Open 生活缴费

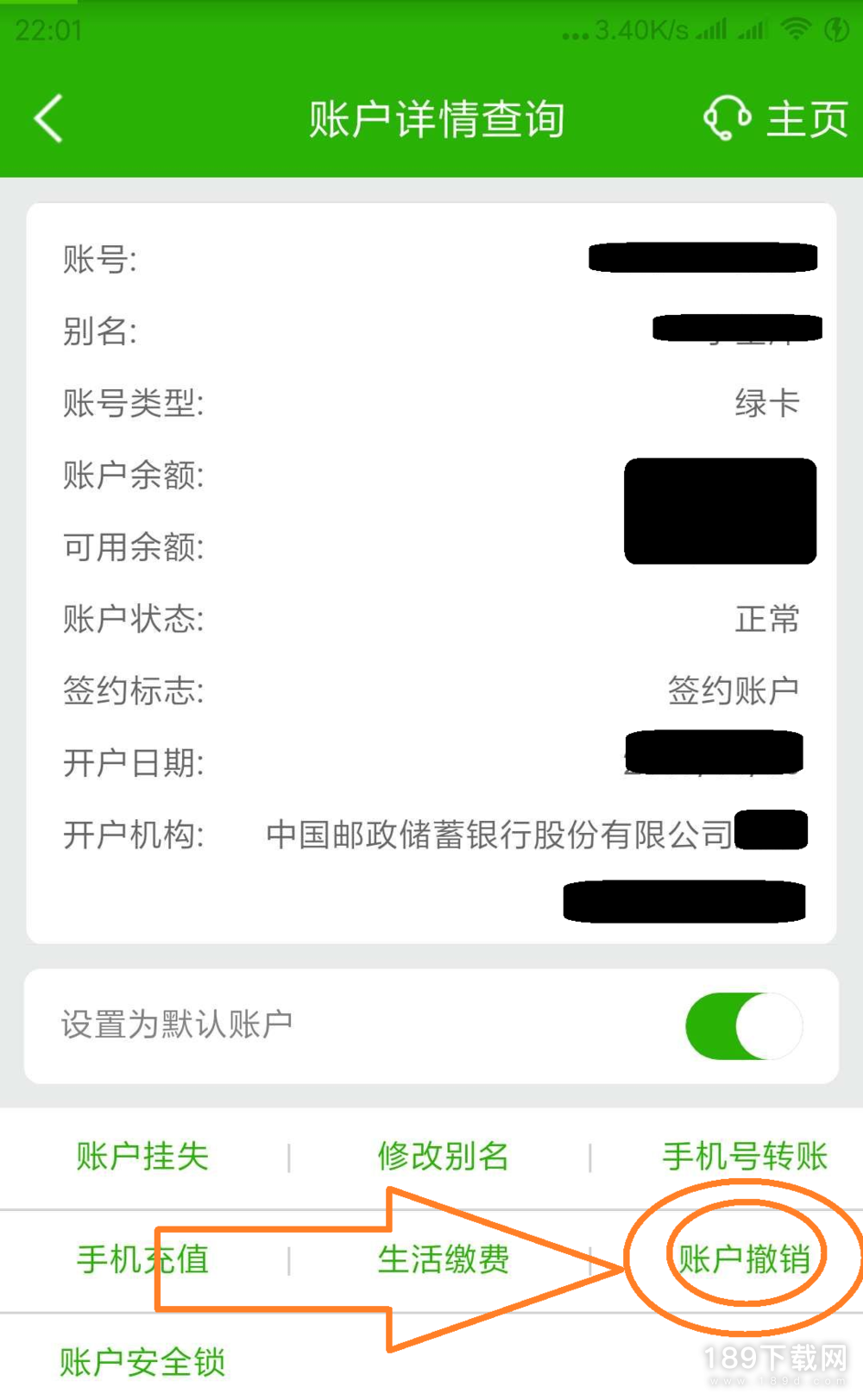(x=444, y=1260)
